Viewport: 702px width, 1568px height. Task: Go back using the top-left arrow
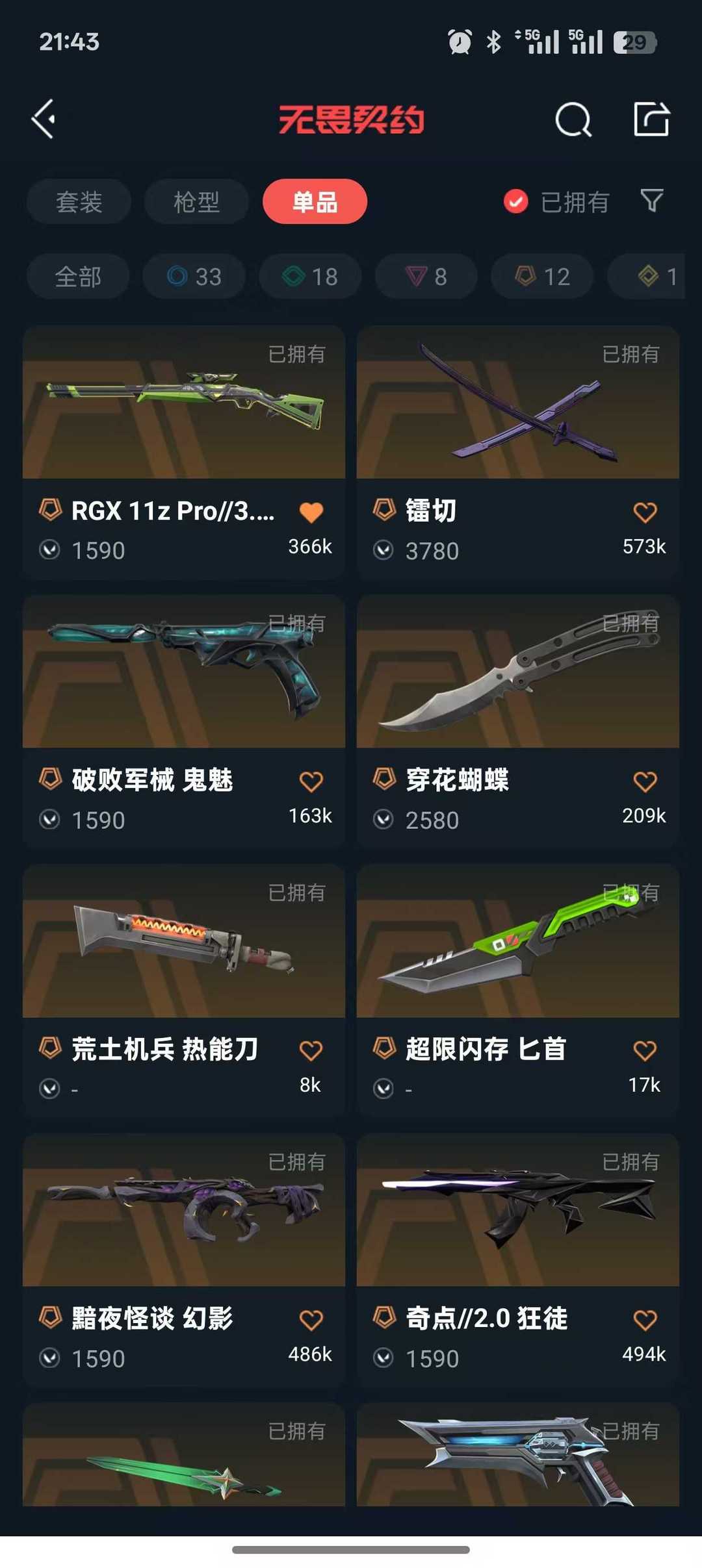(44, 120)
